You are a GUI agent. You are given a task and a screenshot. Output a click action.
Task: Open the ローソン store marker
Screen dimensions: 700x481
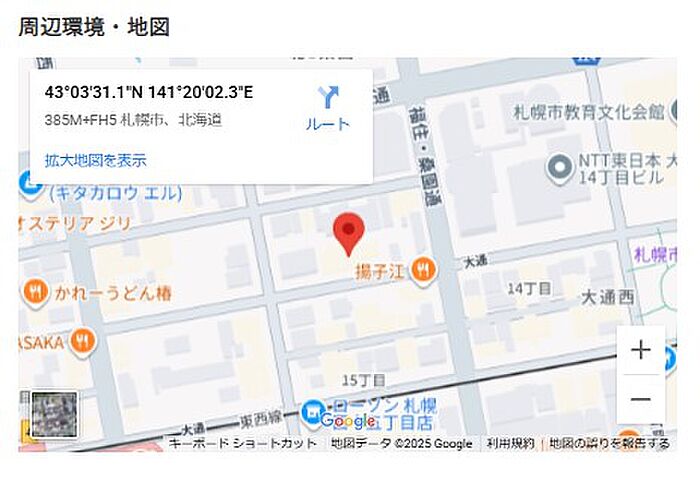pos(313,410)
